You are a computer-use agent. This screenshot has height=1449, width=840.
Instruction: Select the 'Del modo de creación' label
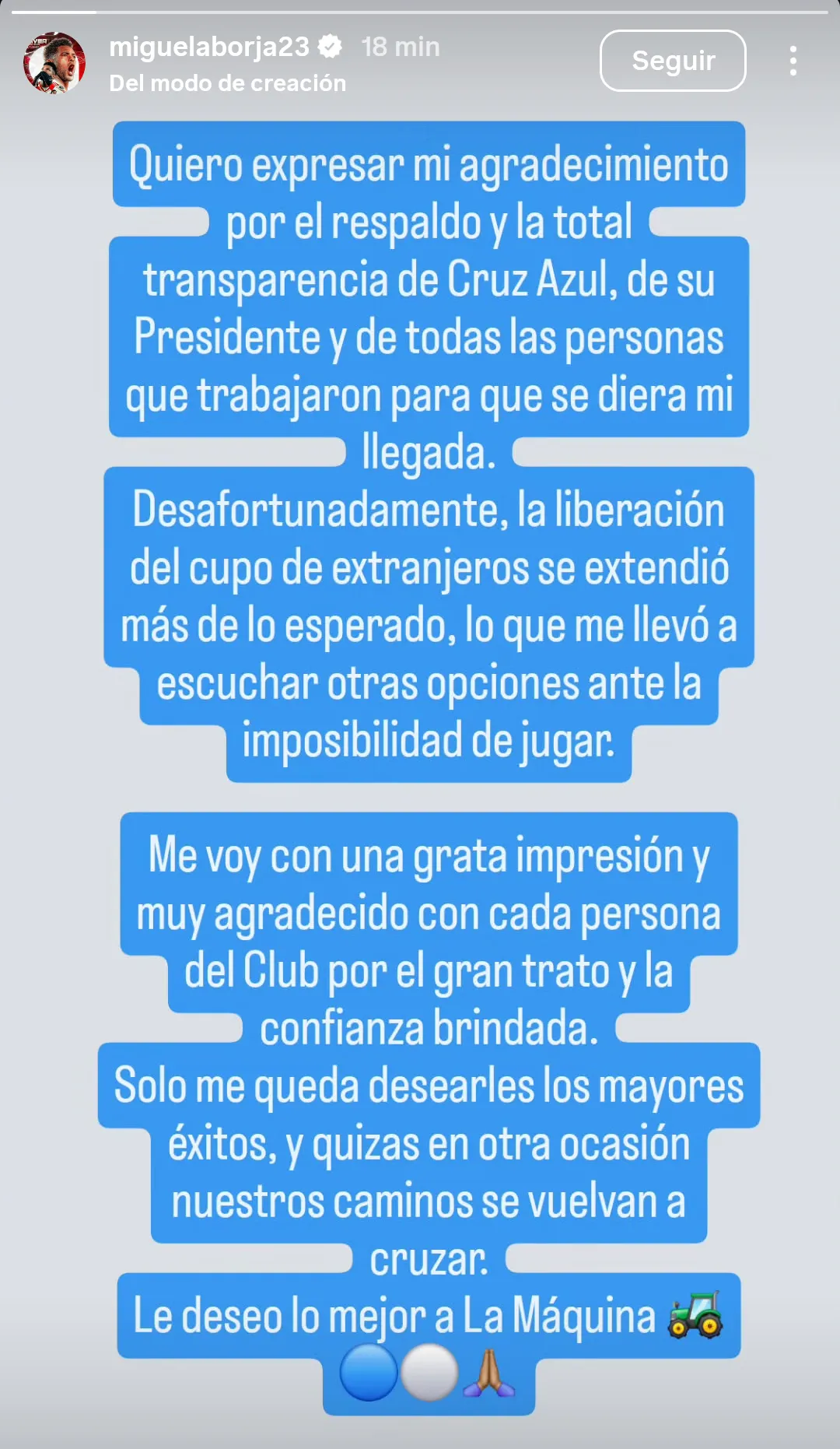click(226, 81)
